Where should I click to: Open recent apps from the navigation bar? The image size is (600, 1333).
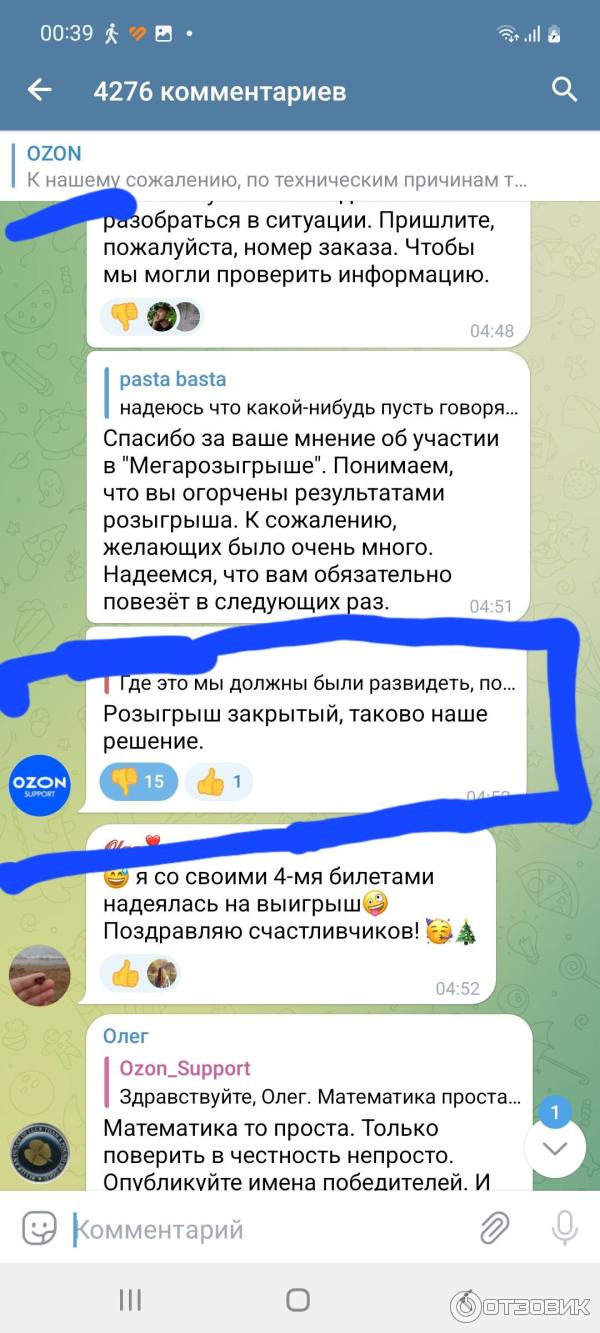click(130, 1300)
